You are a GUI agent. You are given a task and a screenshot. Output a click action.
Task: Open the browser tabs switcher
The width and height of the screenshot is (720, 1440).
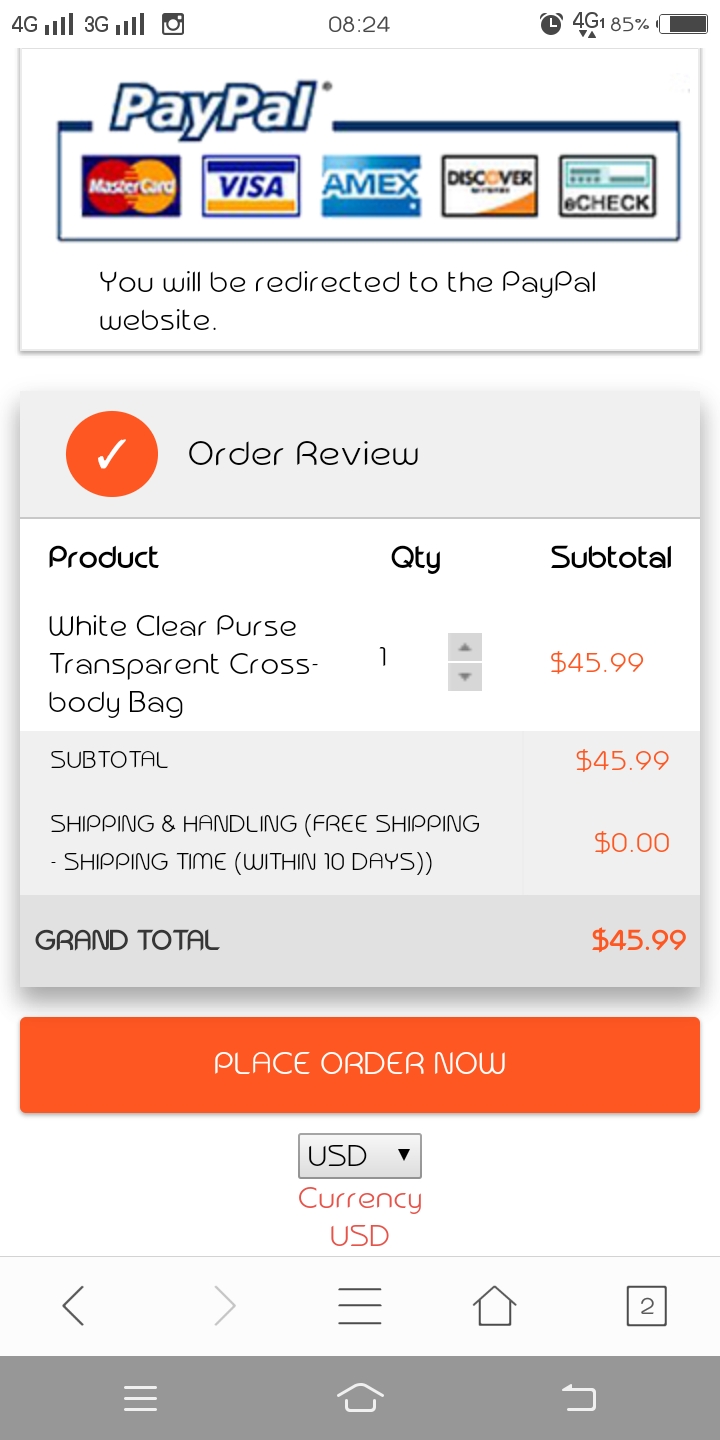[646, 1306]
